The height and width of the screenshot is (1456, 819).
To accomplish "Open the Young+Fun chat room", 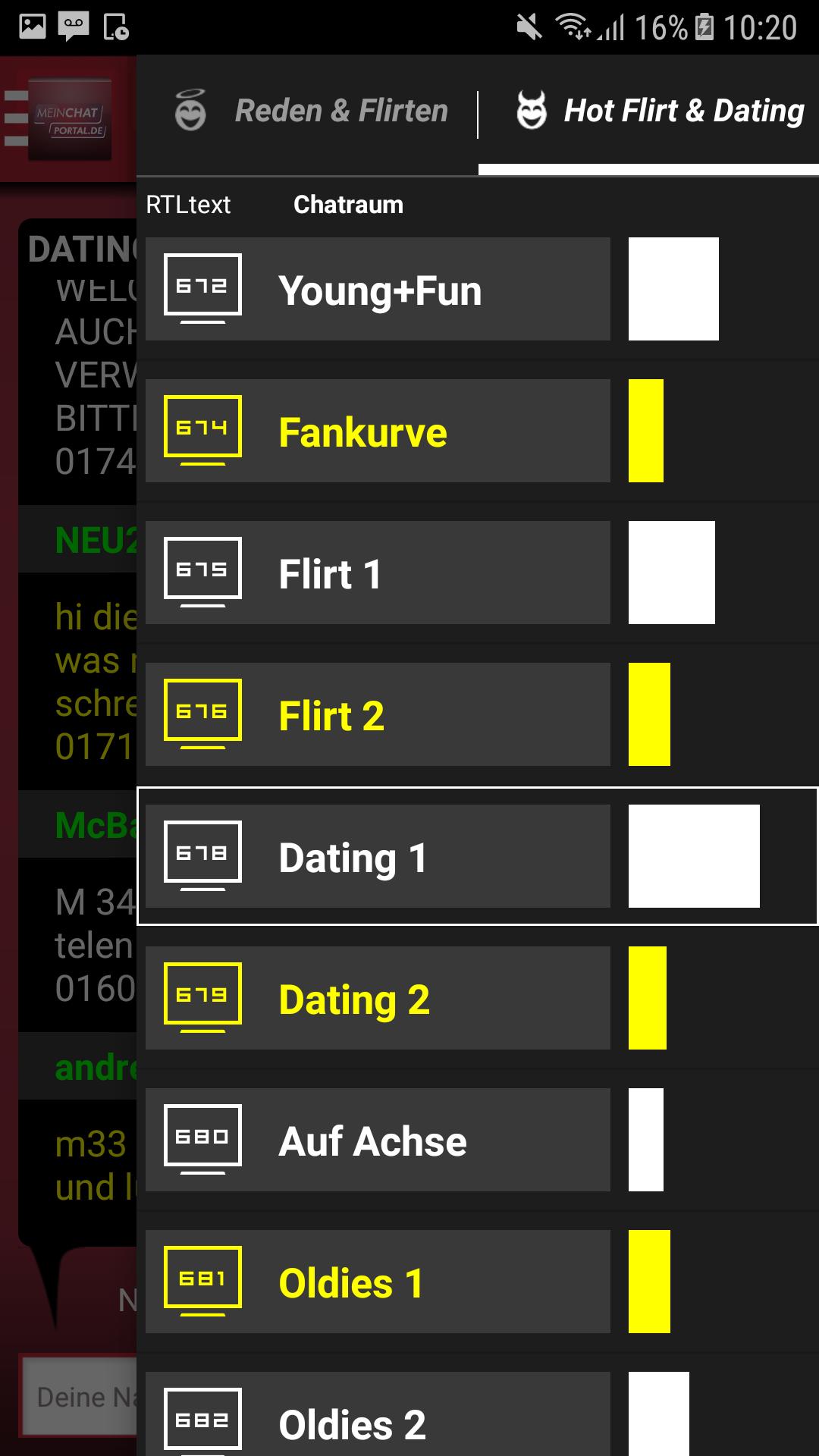I will point(378,289).
